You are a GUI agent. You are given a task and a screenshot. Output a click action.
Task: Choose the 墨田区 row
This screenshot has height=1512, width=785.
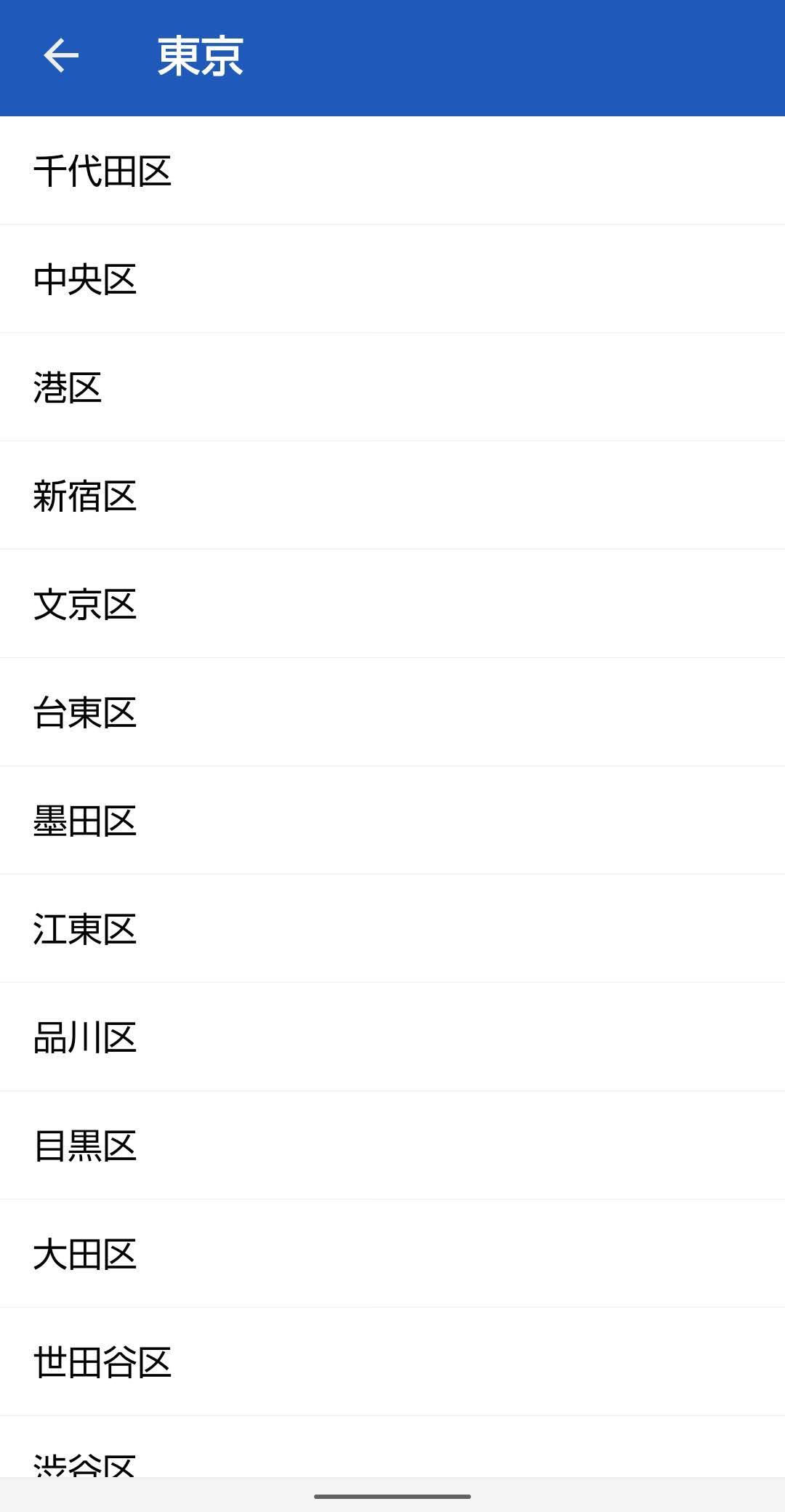(x=392, y=821)
